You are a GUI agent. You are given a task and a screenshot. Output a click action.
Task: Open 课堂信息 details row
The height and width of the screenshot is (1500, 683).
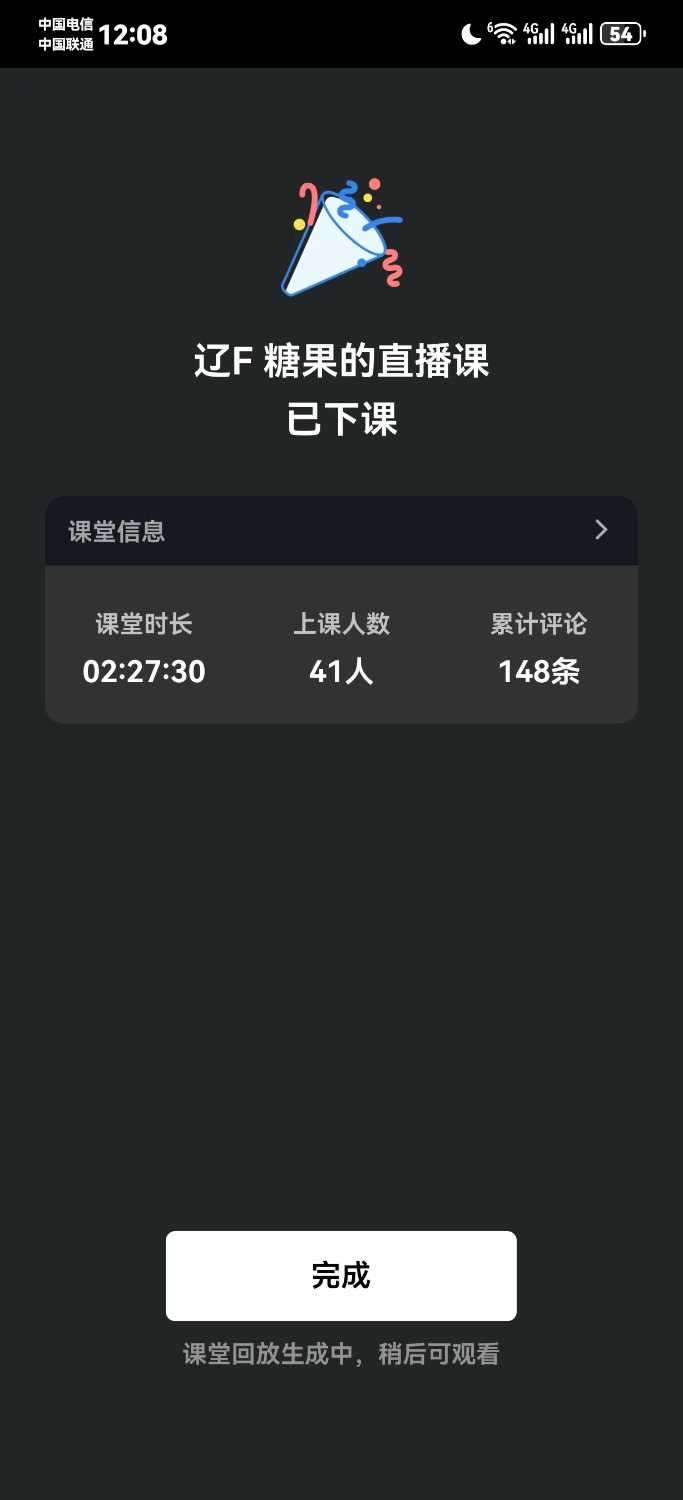point(341,531)
